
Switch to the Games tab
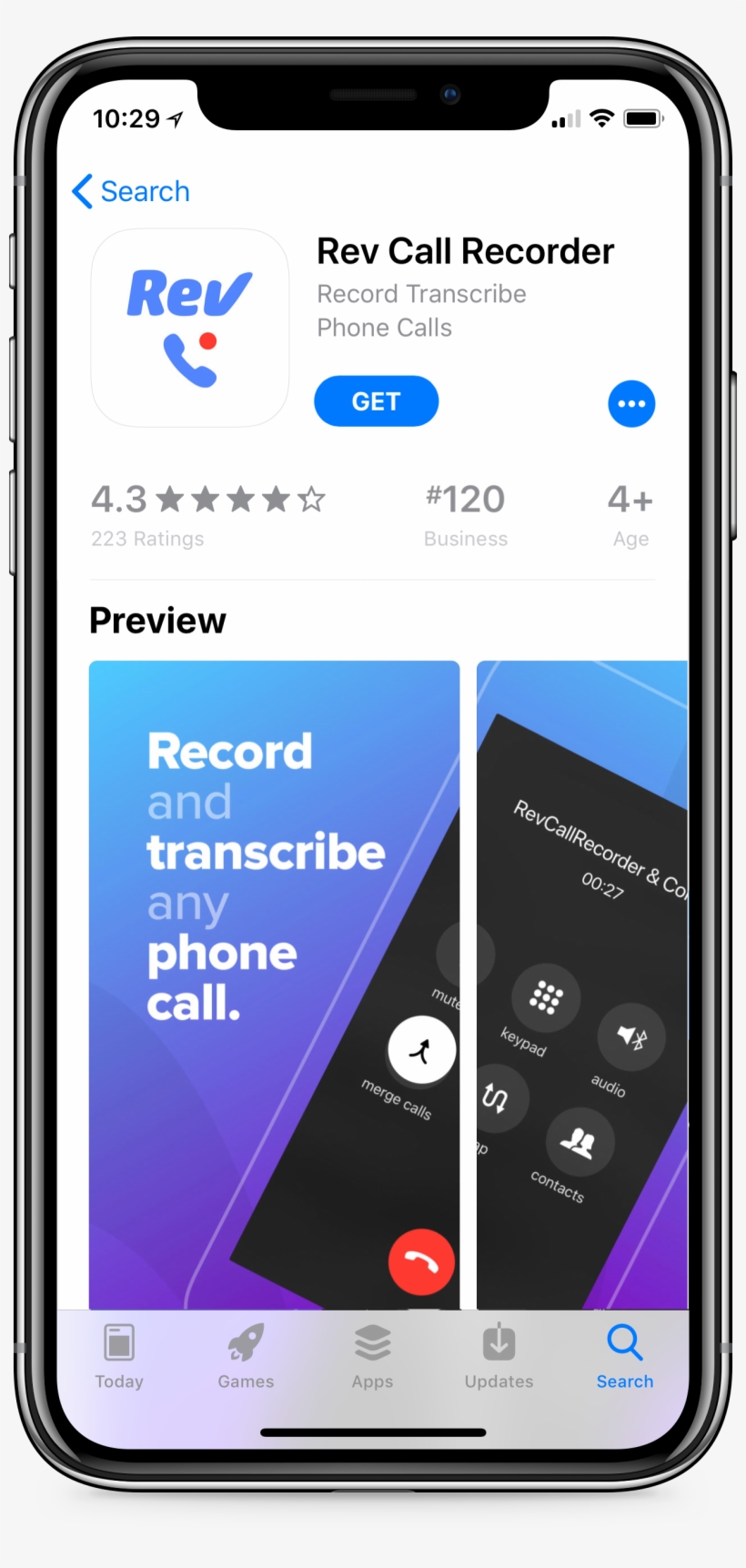coord(246,1356)
